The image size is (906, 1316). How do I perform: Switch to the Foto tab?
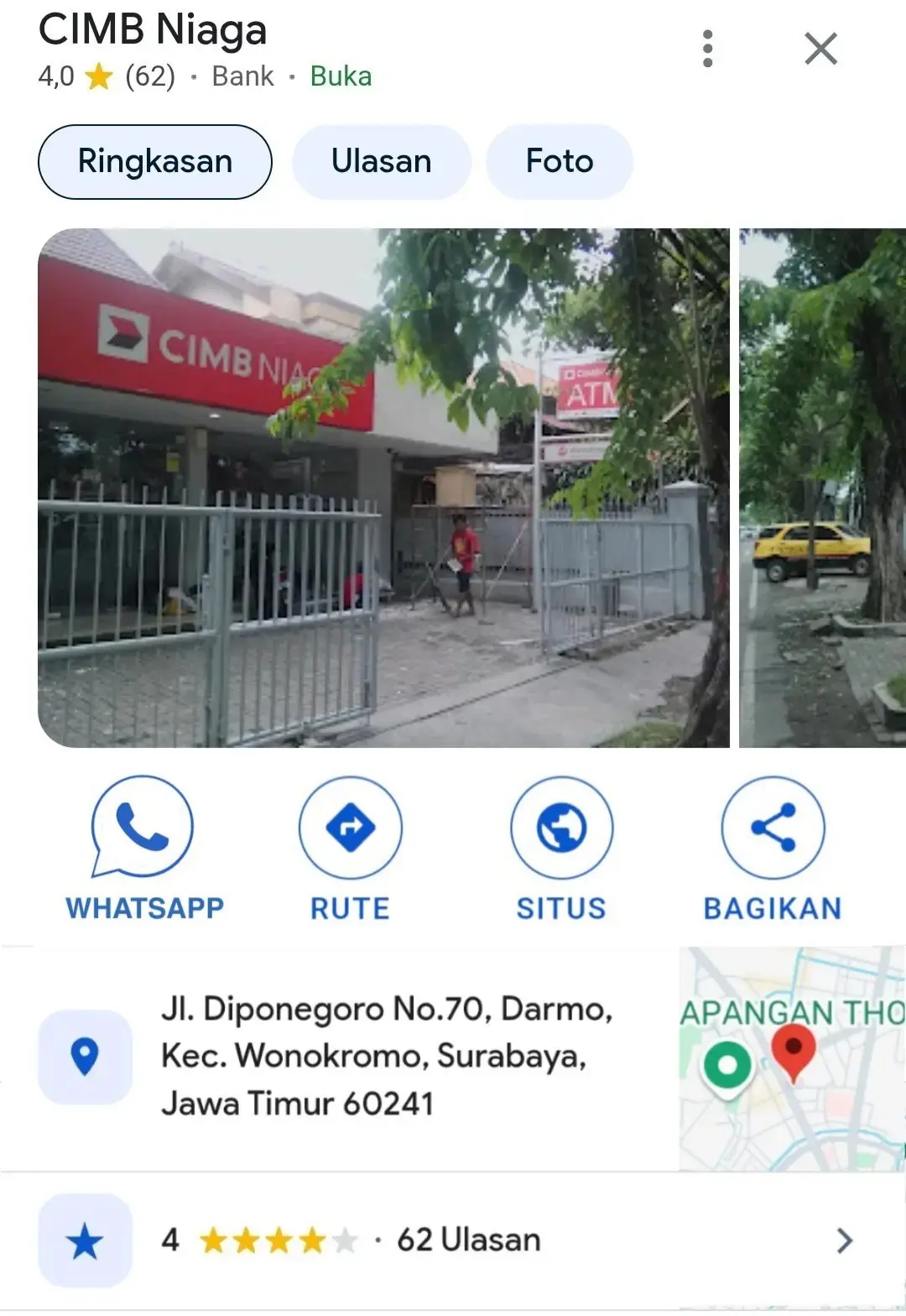coord(559,162)
